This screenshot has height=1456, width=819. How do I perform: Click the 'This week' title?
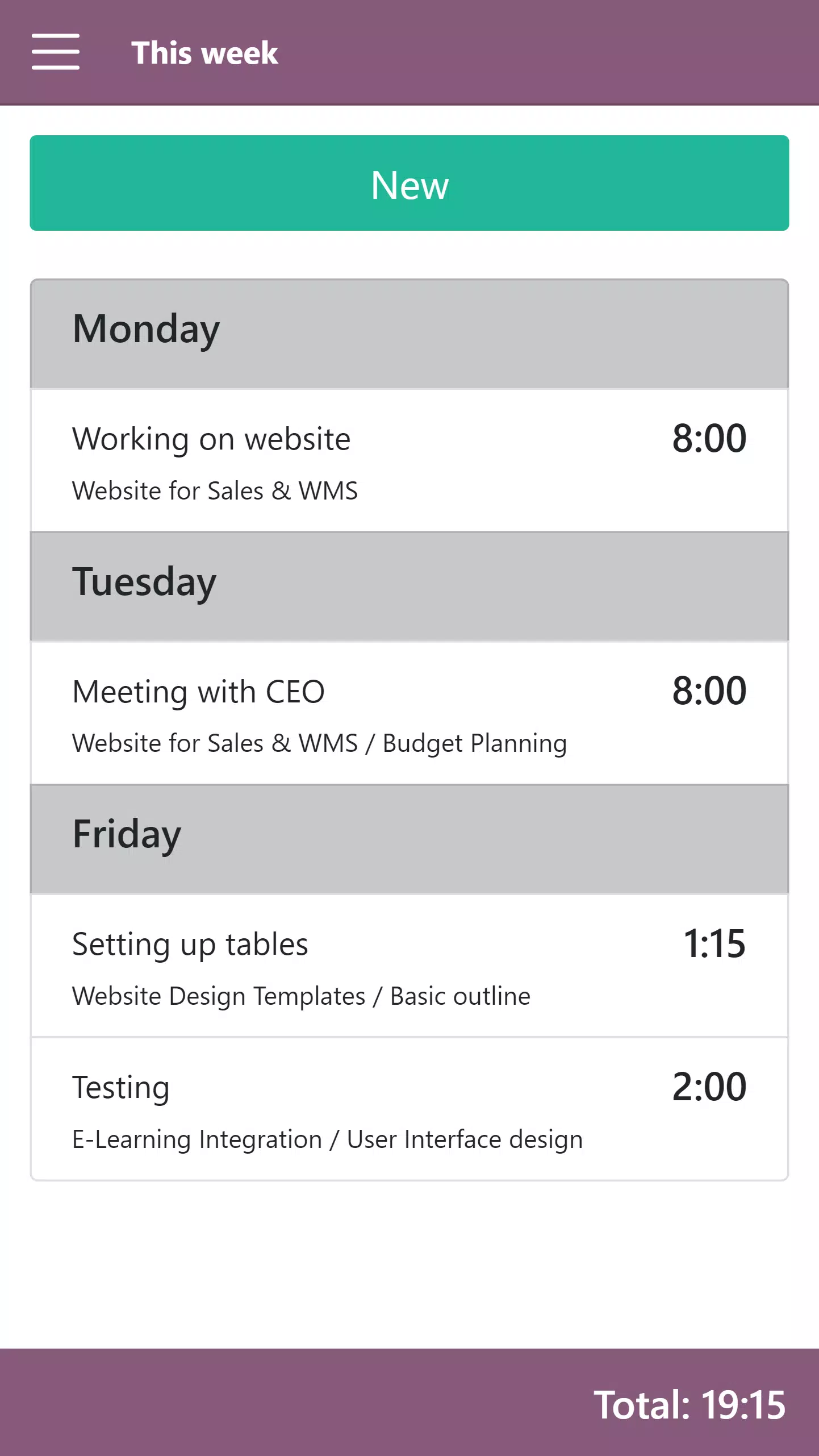pyautogui.click(x=206, y=52)
